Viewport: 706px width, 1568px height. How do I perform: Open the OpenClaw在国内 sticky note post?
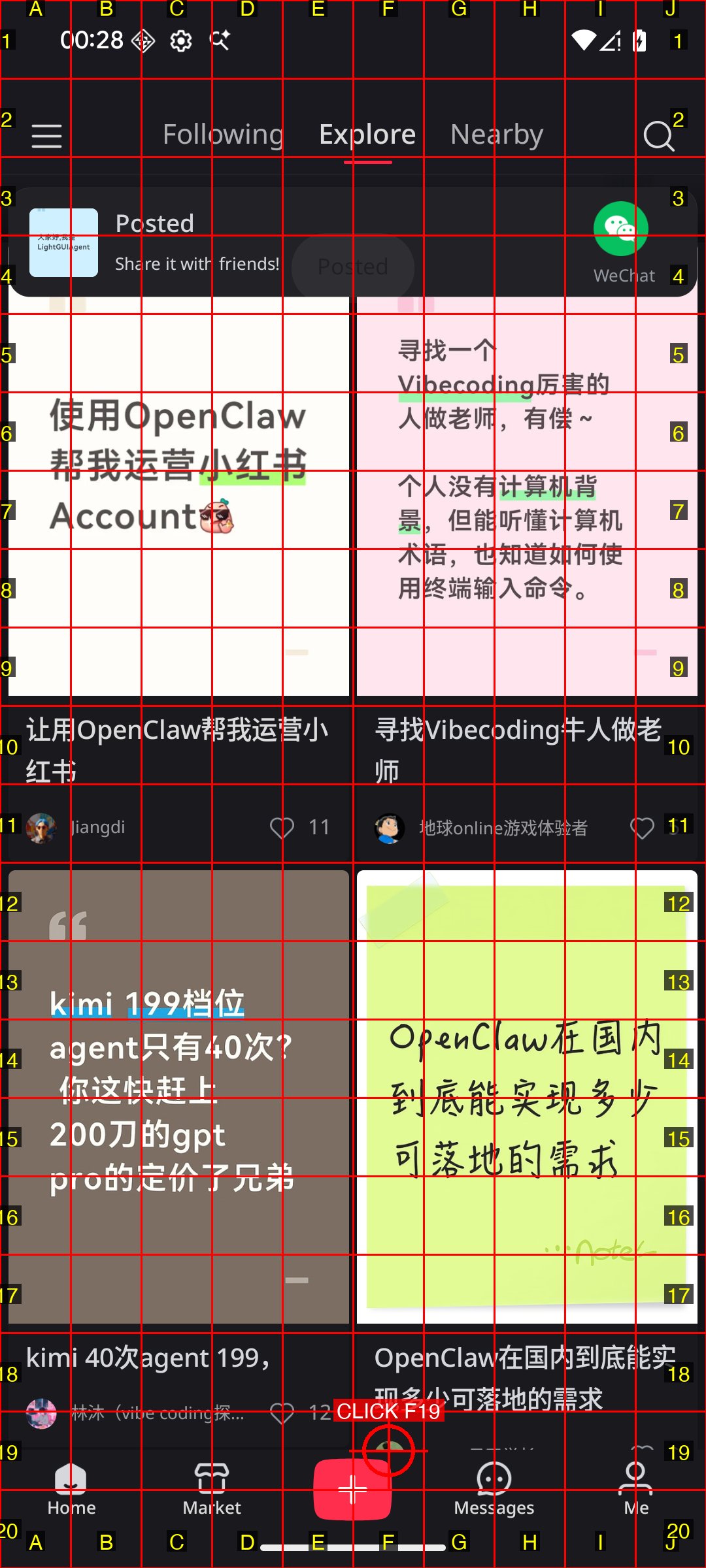(527, 1098)
